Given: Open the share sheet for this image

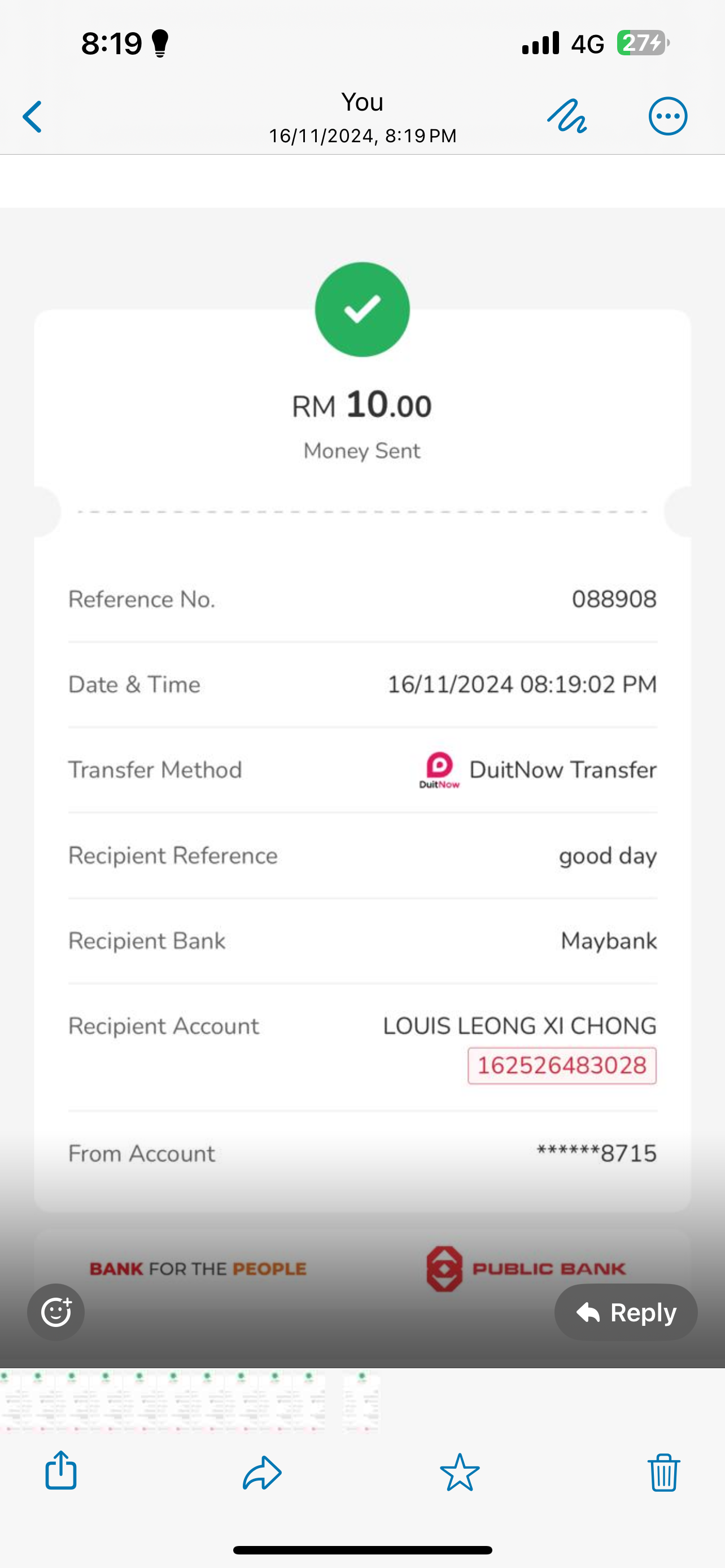Looking at the screenshot, I should [x=61, y=1472].
